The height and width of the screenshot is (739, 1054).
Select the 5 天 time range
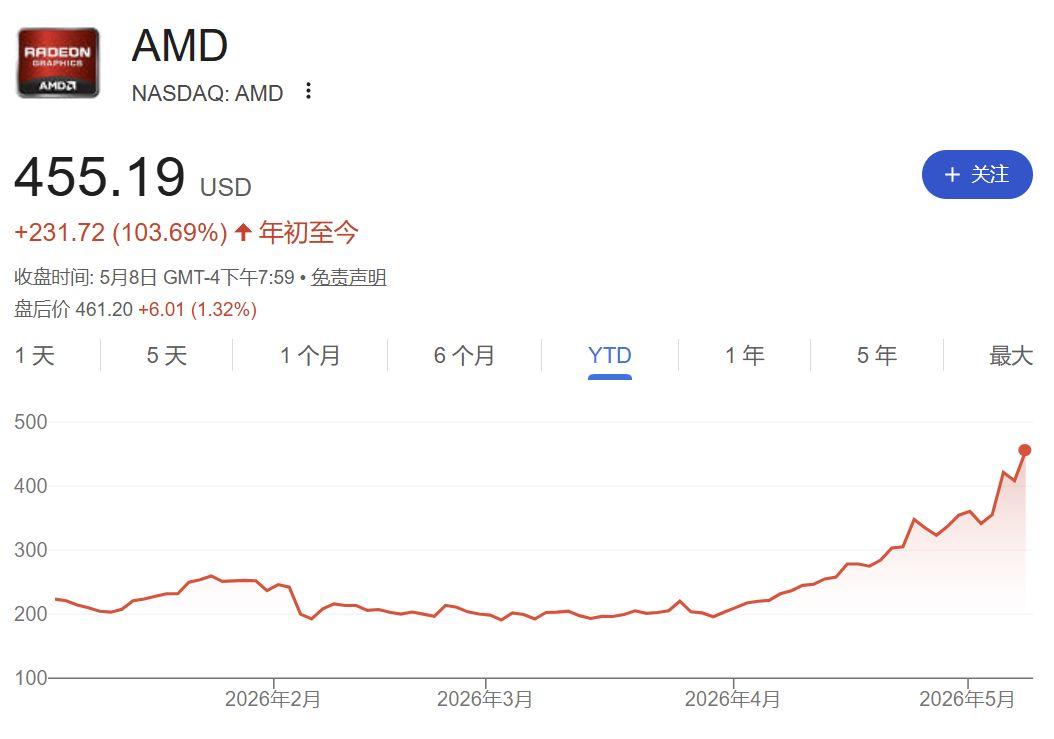[167, 355]
